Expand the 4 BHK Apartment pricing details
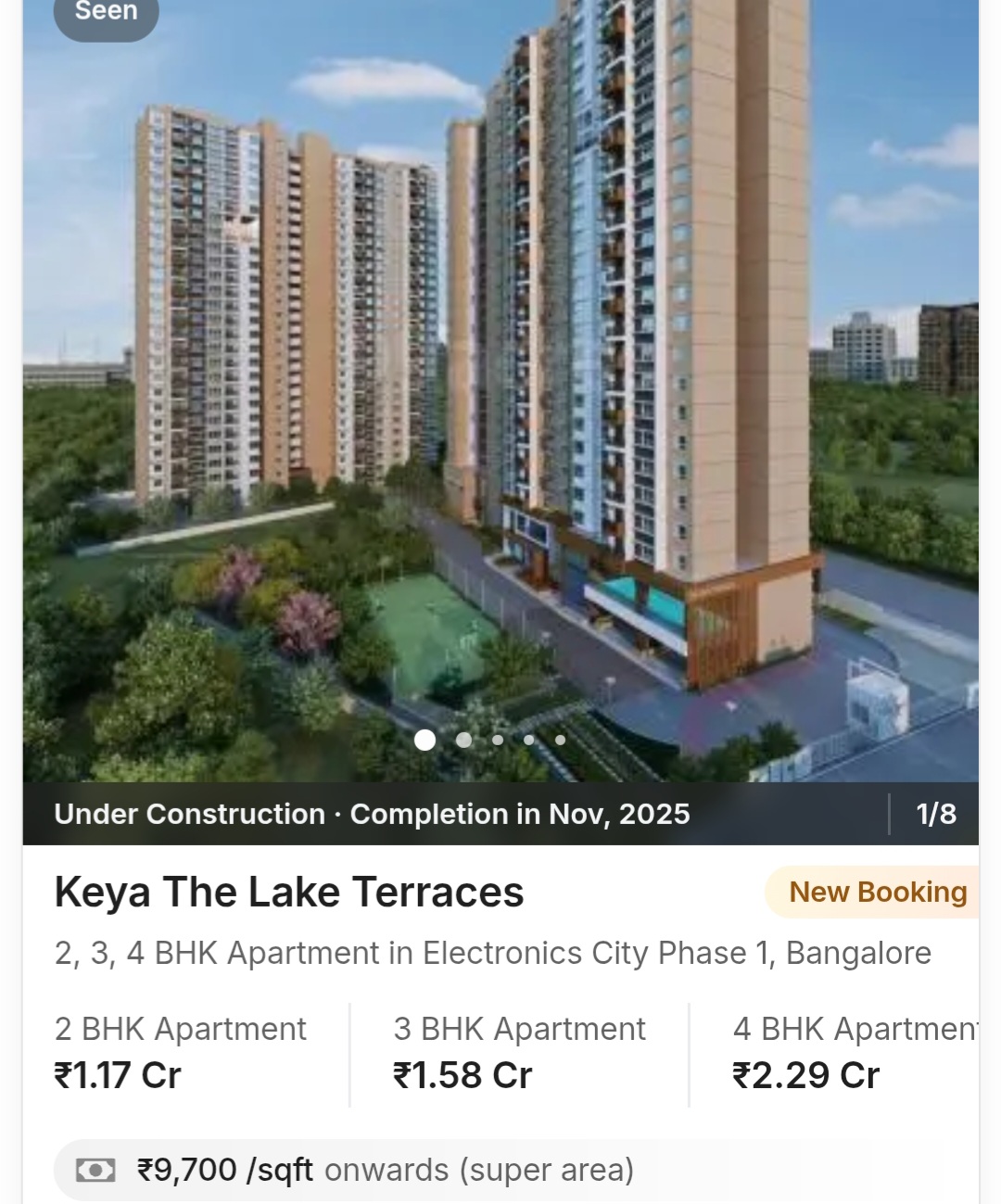 853,1052
